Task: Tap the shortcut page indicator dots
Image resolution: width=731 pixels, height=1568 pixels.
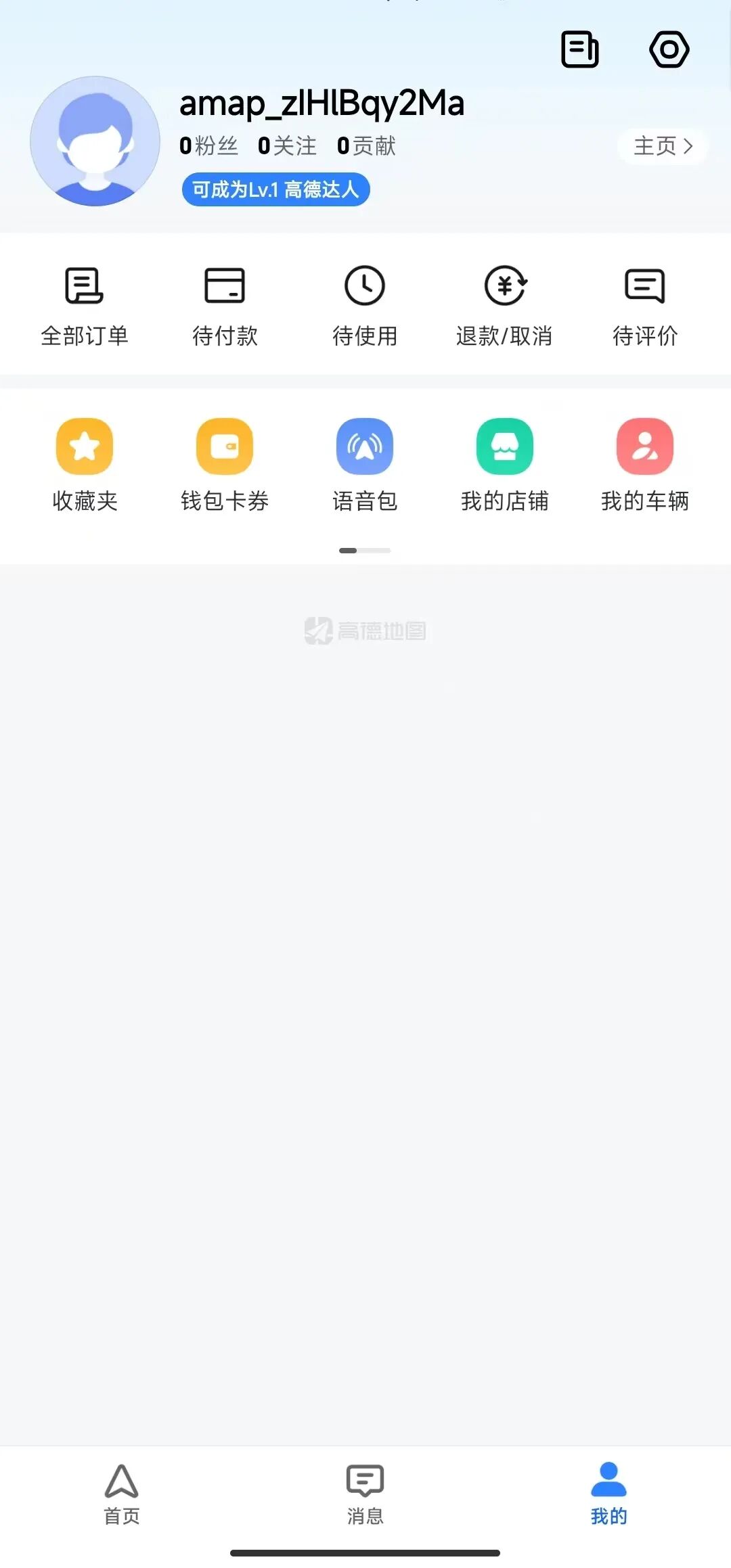Action: coord(365,550)
